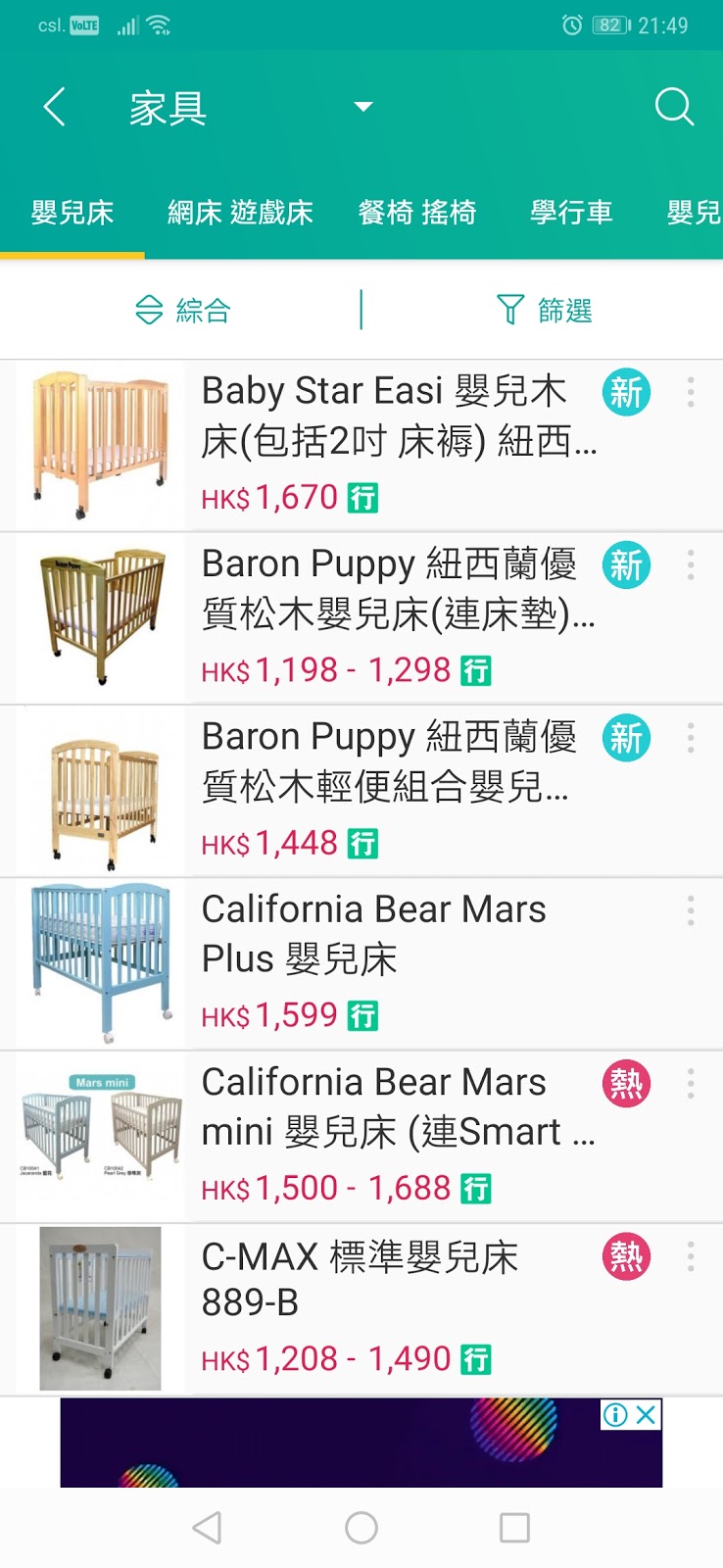Expand the 家具 category dropdown
Viewport: 723px width, 1568px height.
point(363,107)
